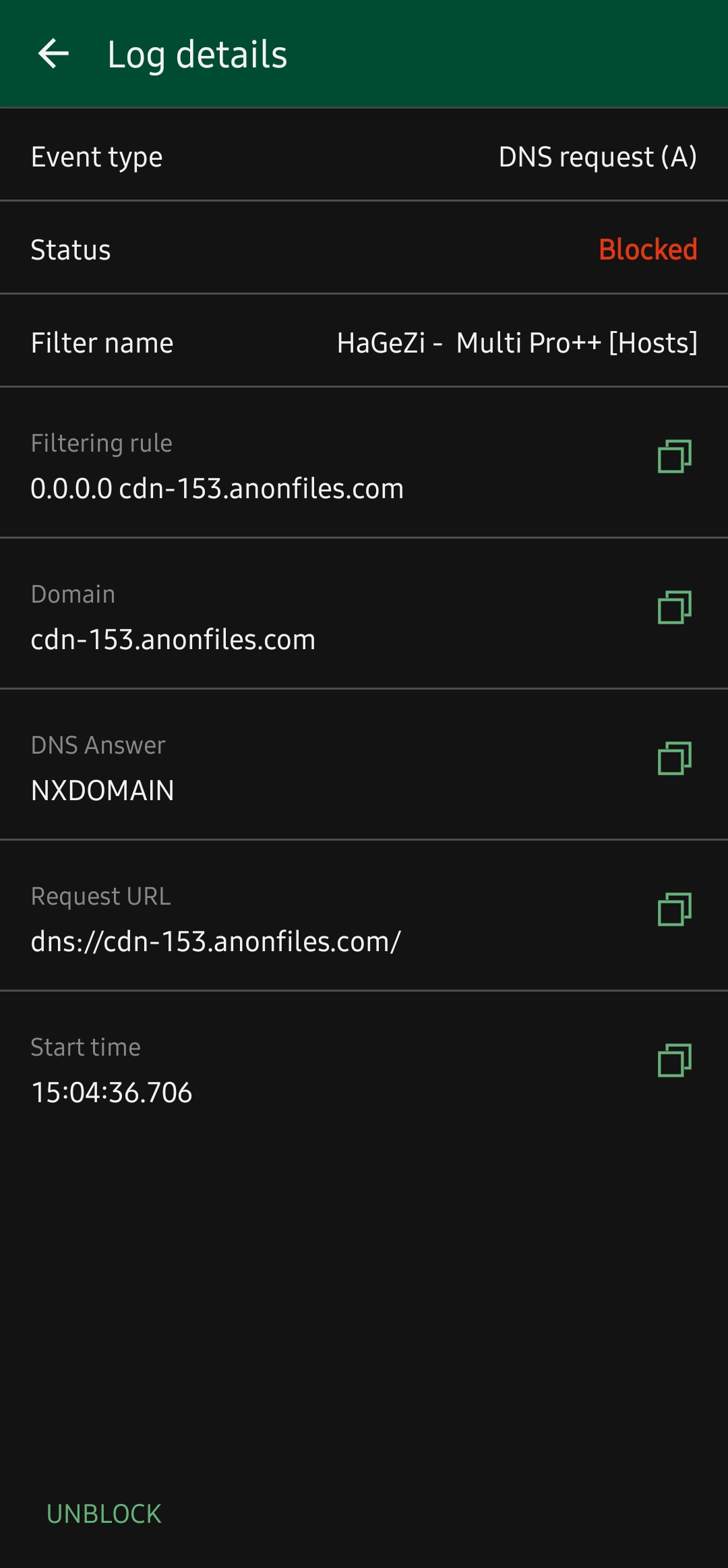Navigate back using the arrow icon
The image size is (728, 1568).
click(x=54, y=55)
